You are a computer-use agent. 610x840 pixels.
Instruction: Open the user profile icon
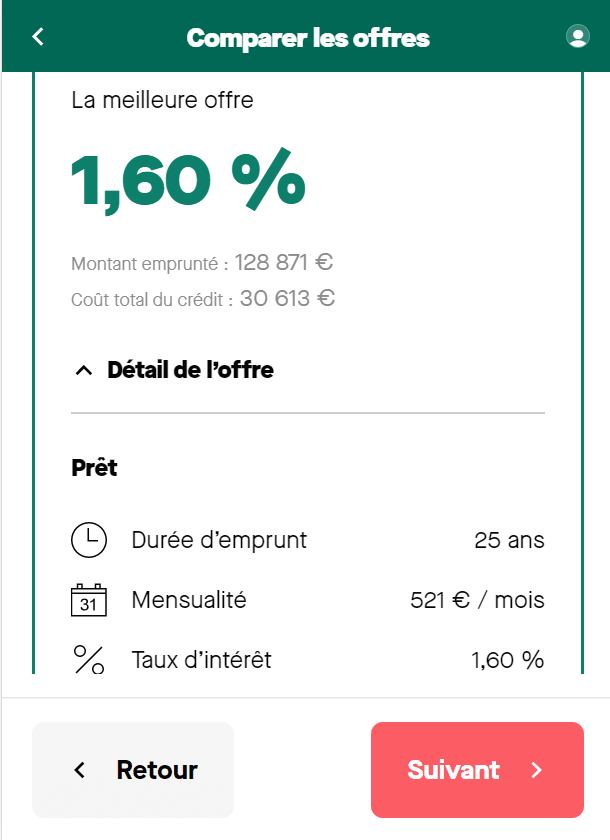coord(577,37)
